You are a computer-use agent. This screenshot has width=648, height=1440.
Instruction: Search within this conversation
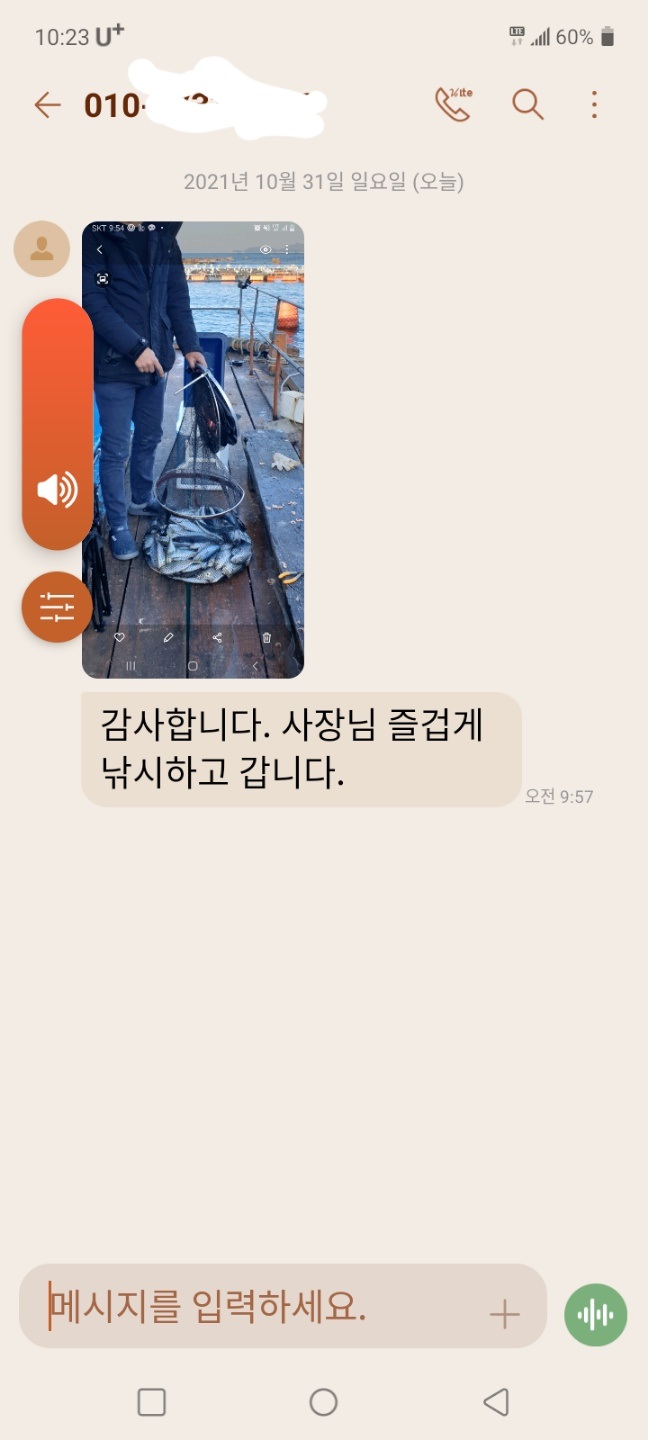527,104
